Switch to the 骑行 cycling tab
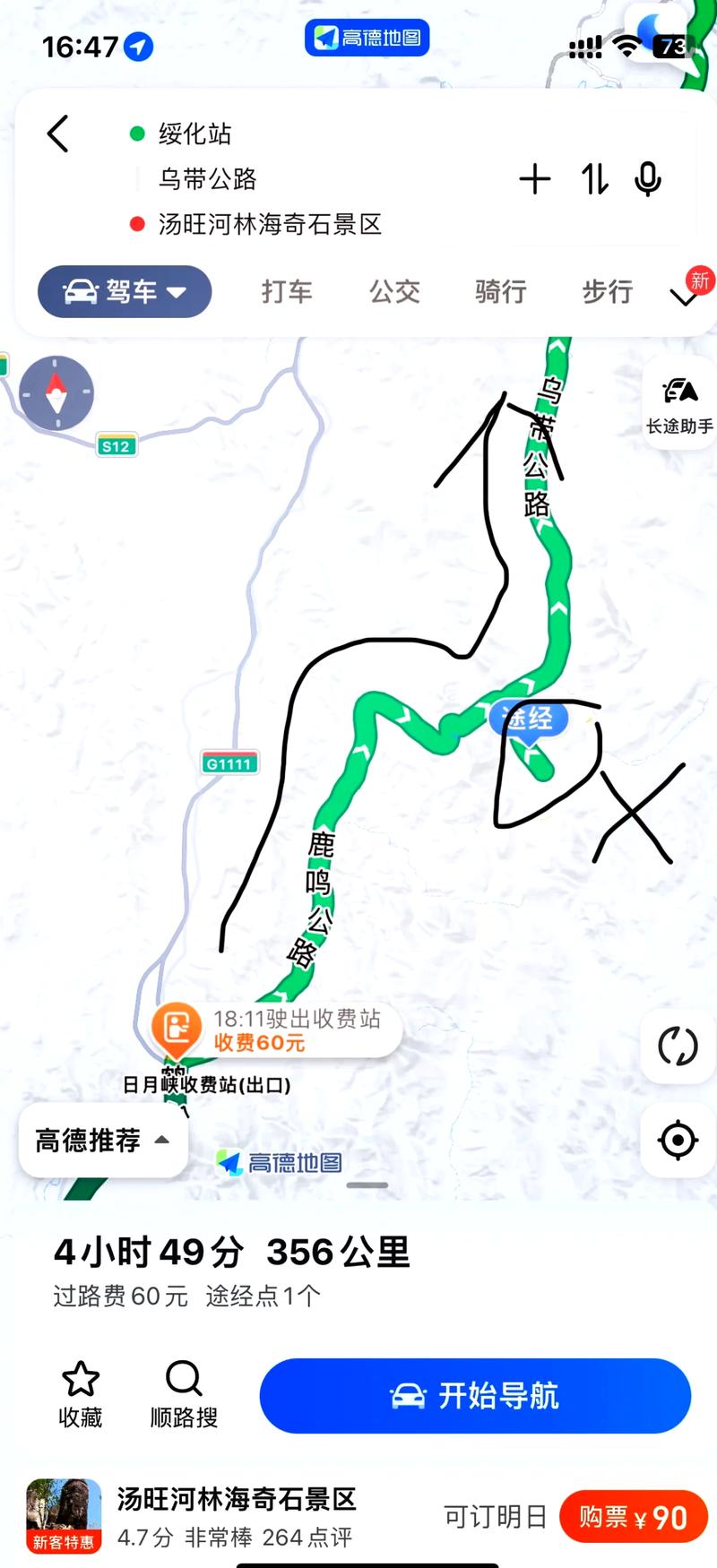717x1568 pixels. click(x=500, y=292)
